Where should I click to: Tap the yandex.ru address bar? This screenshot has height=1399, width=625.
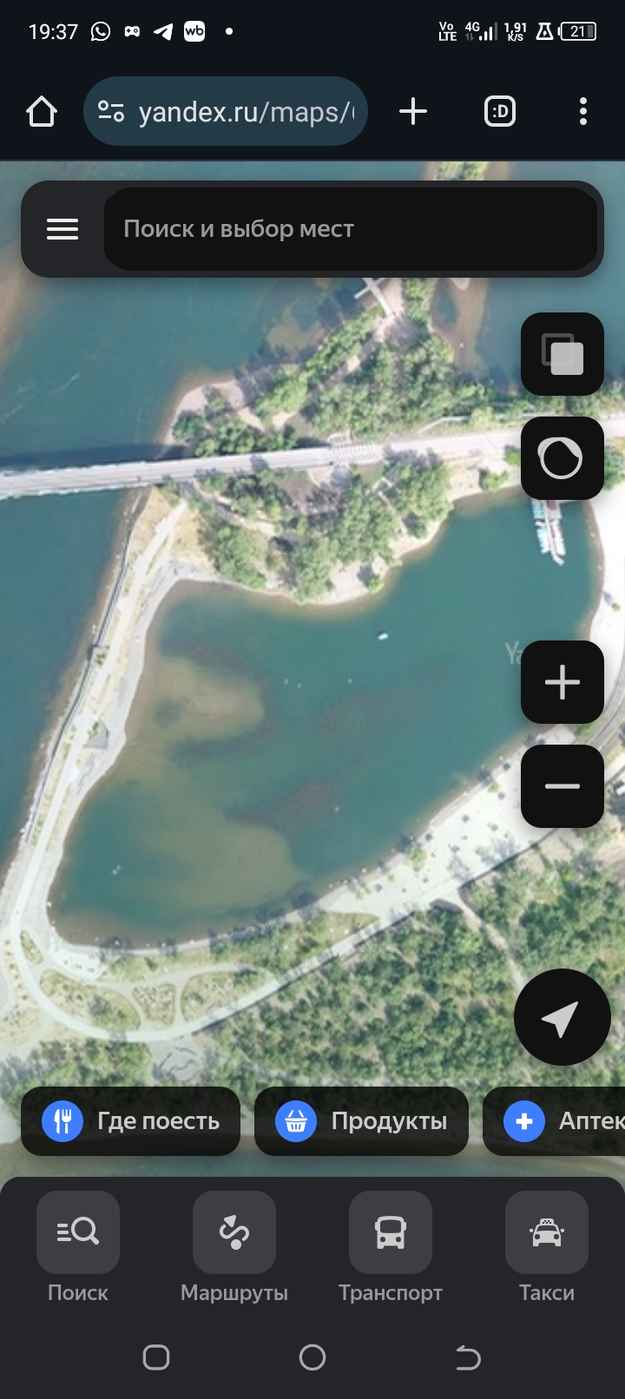coord(226,111)
